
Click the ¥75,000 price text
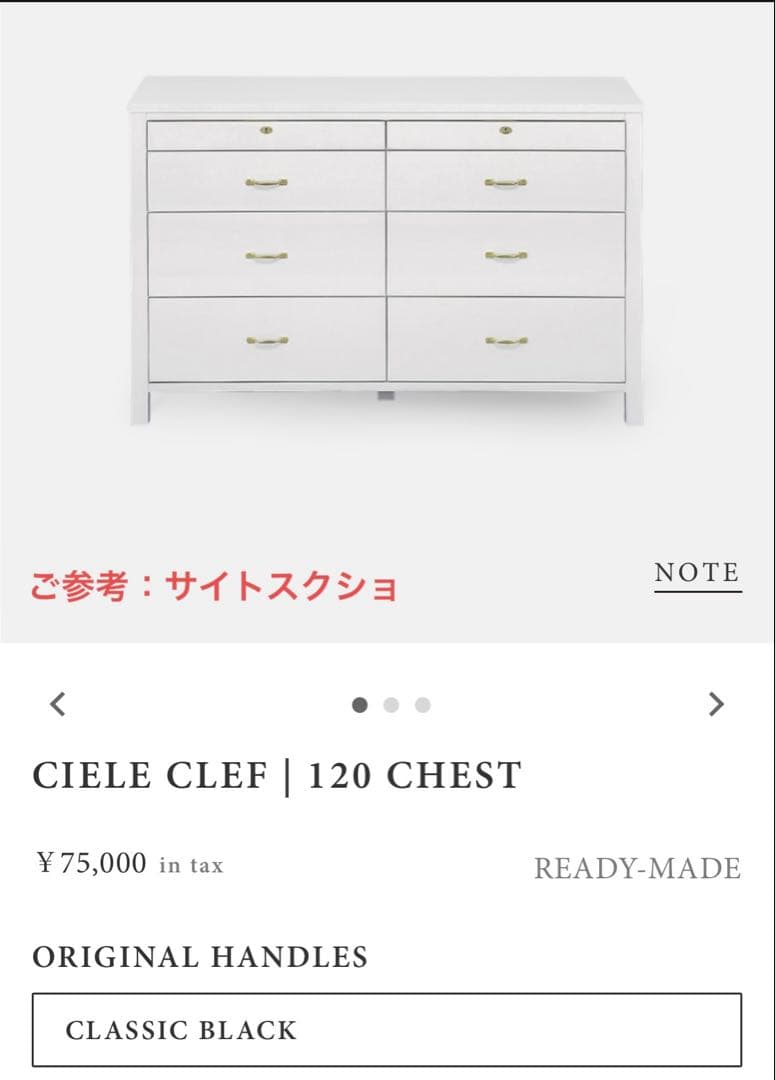coord(93,863)
